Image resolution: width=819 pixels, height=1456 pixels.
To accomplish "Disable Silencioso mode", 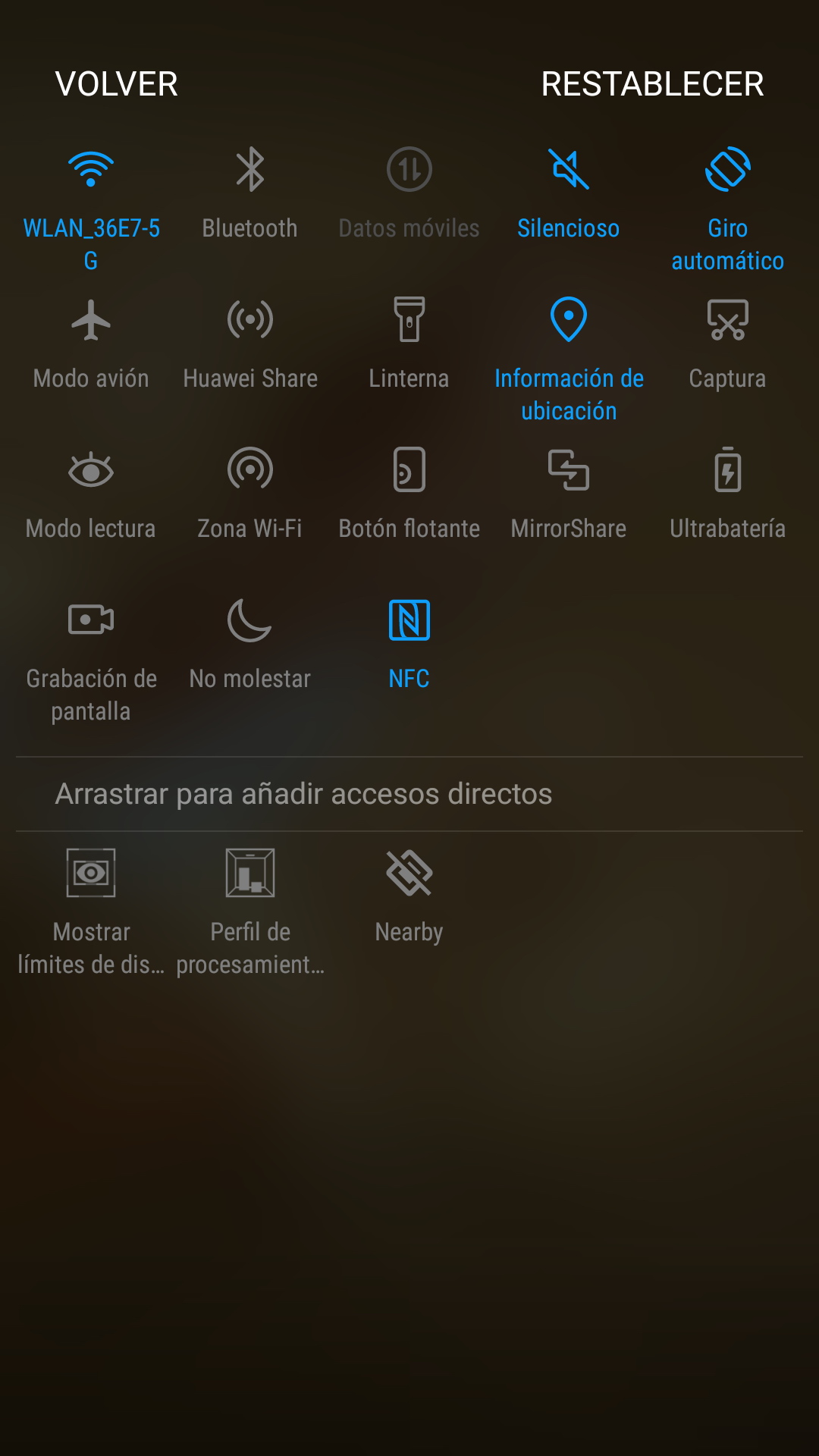I will 569,170.
